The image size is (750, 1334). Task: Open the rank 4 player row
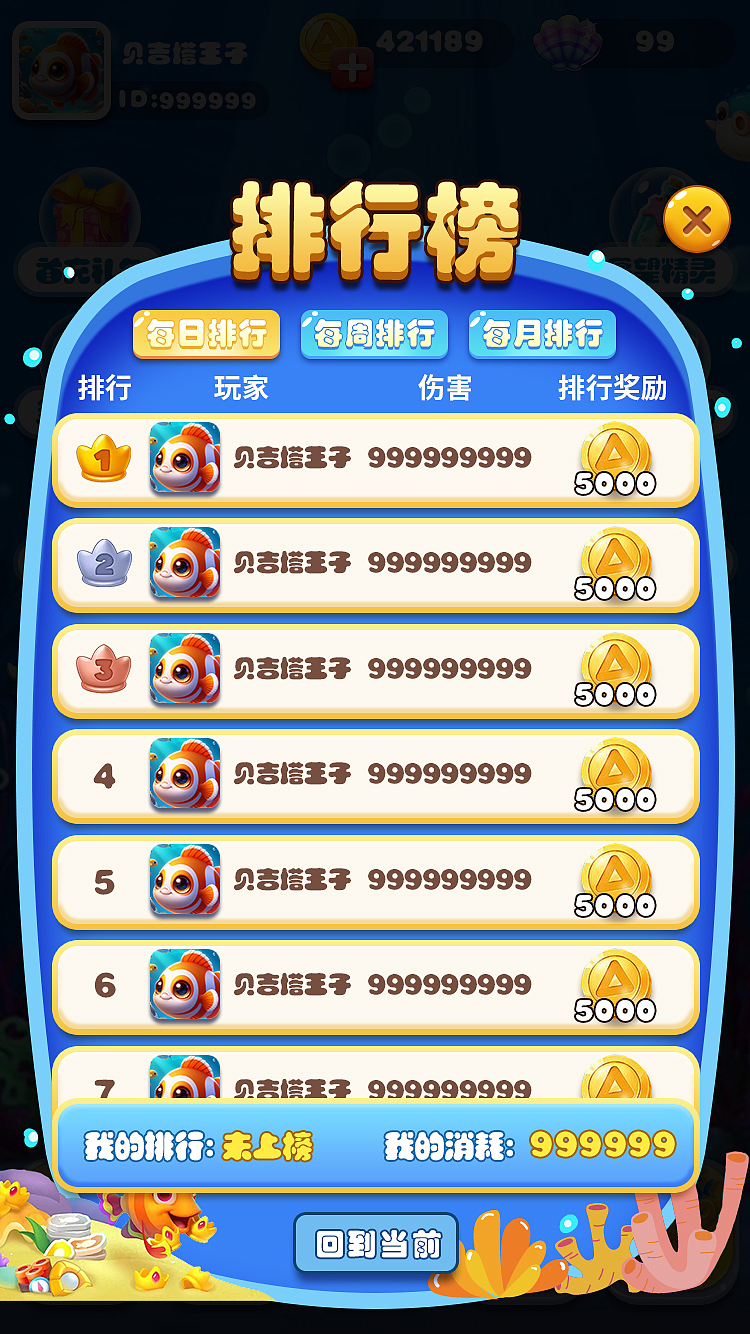pos(375,776)
